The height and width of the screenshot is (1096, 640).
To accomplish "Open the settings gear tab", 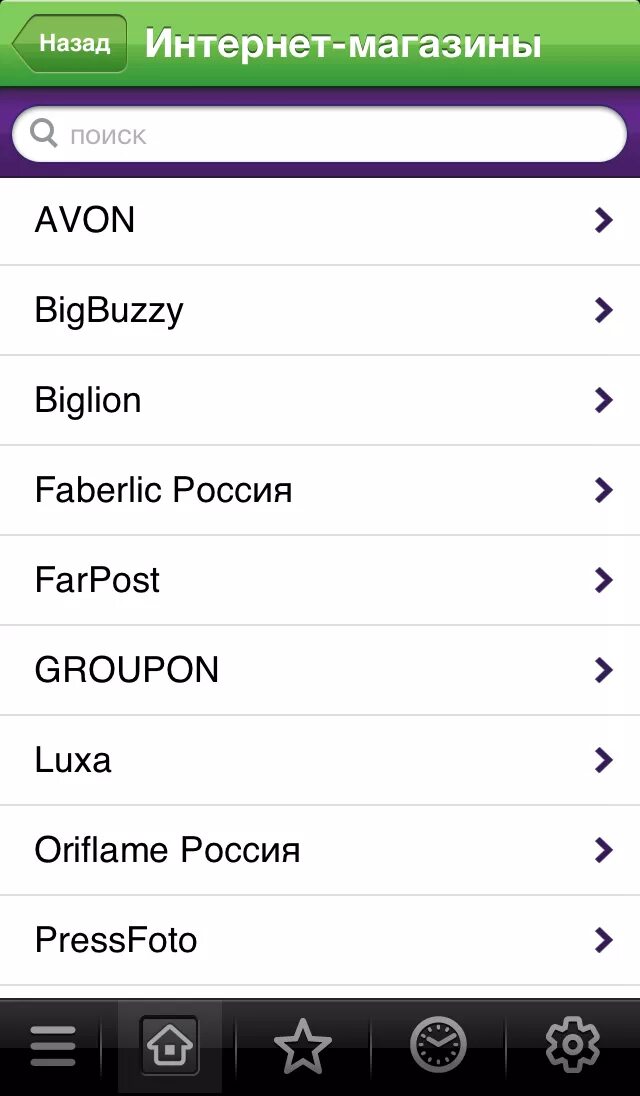I will point(572,1046).
